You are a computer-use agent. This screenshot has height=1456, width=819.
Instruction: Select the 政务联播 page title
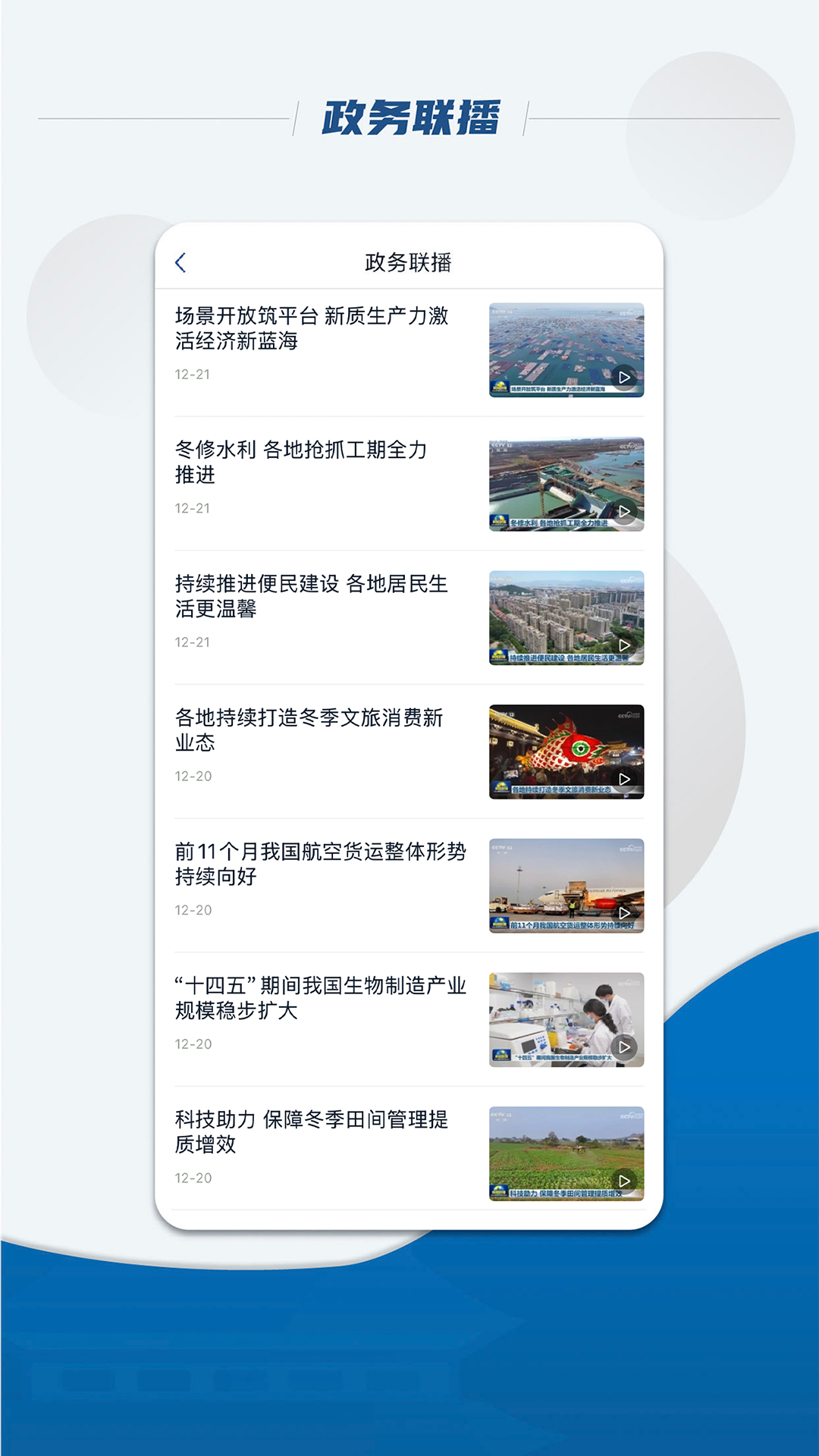click(409, 261)
